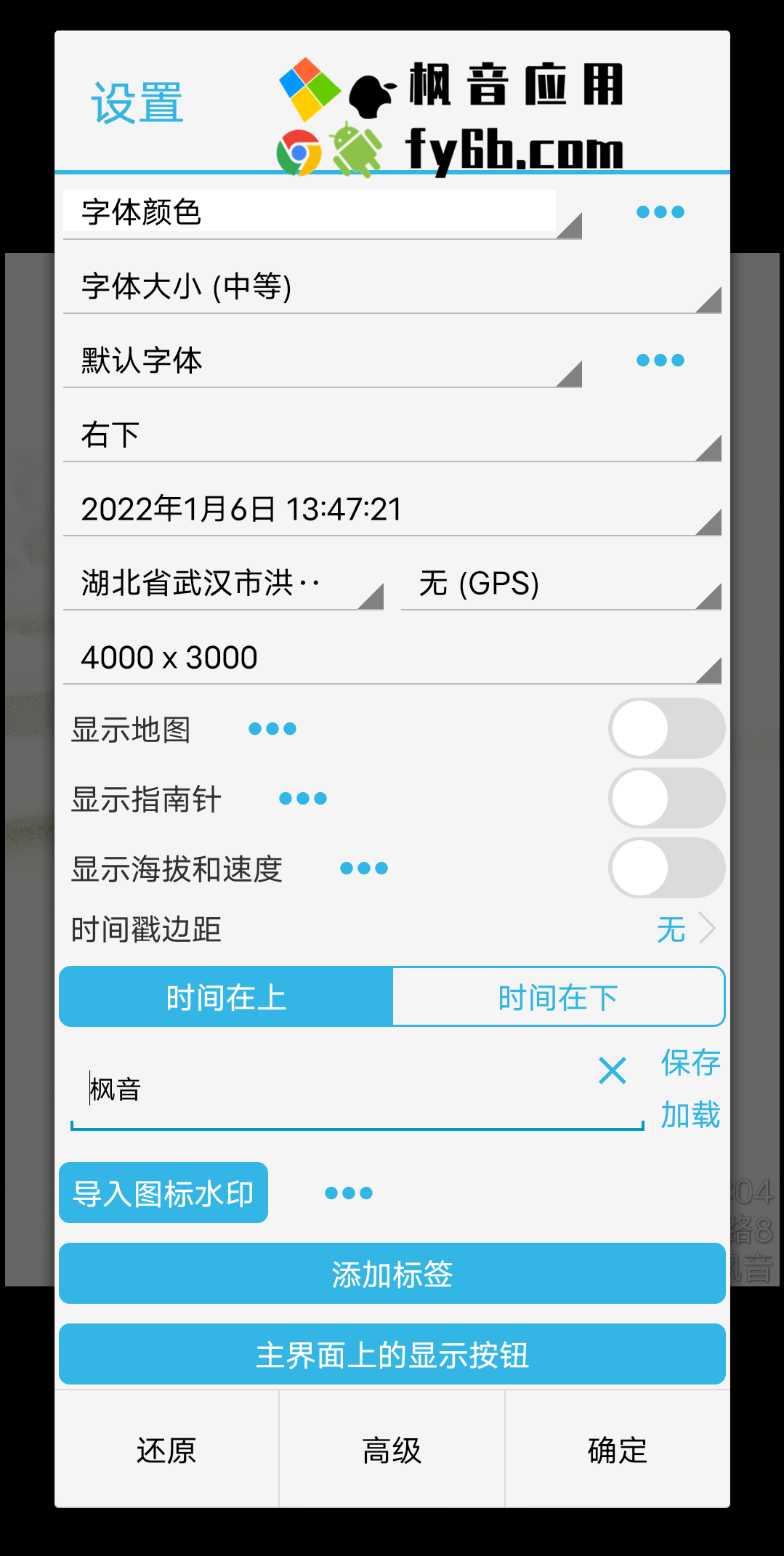Open the 湖北省武汉市 address dropdown
Image resolution: width=784 pixels, height=1556 pixels.
[222, 584]
